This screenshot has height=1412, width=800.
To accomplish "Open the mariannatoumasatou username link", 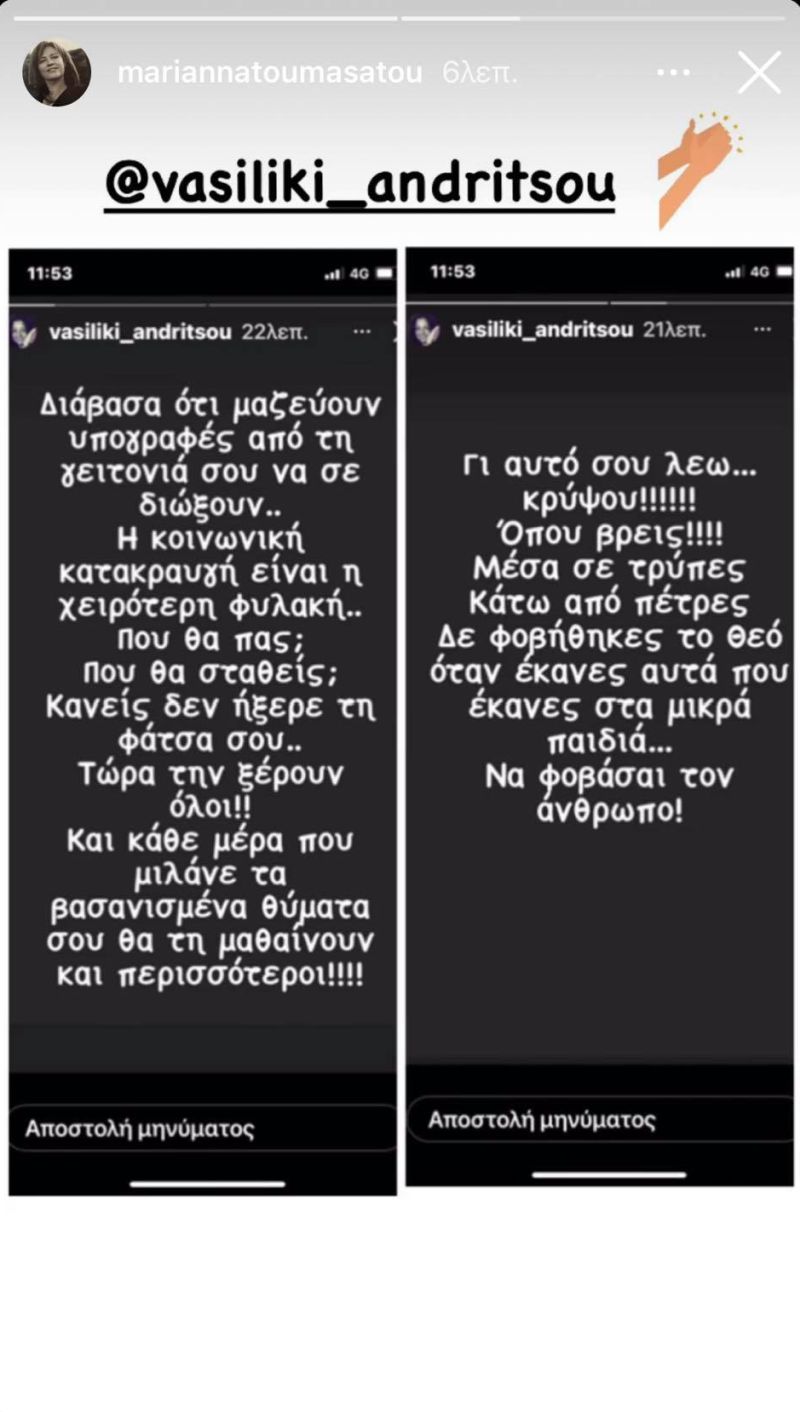I will [270, 73].
